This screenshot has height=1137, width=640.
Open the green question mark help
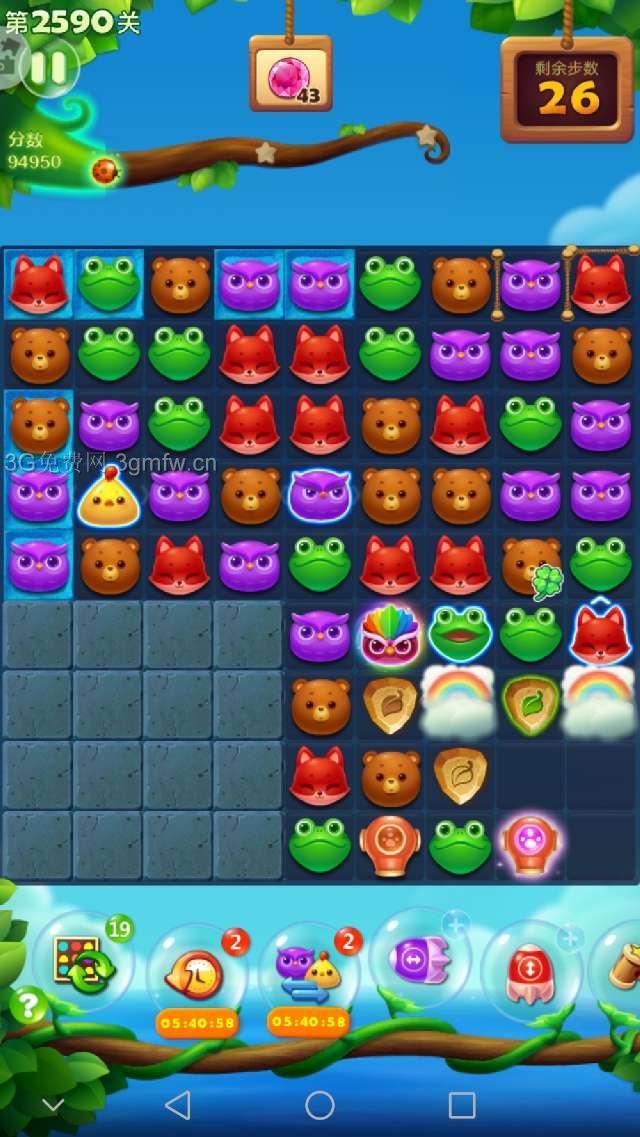[27, 1003]
